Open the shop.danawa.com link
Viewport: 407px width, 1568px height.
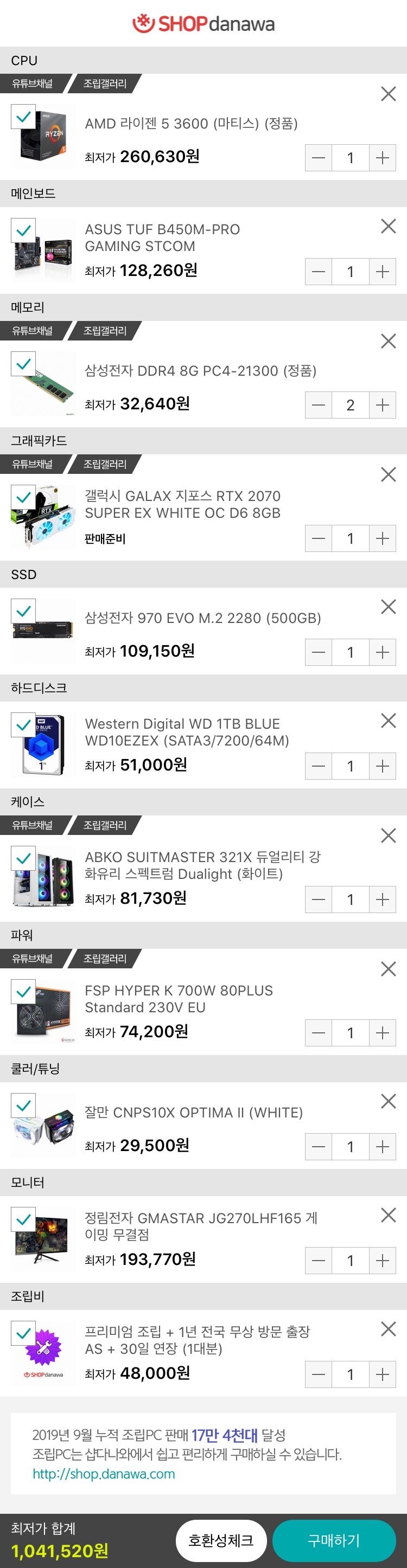coord(104,1474)
